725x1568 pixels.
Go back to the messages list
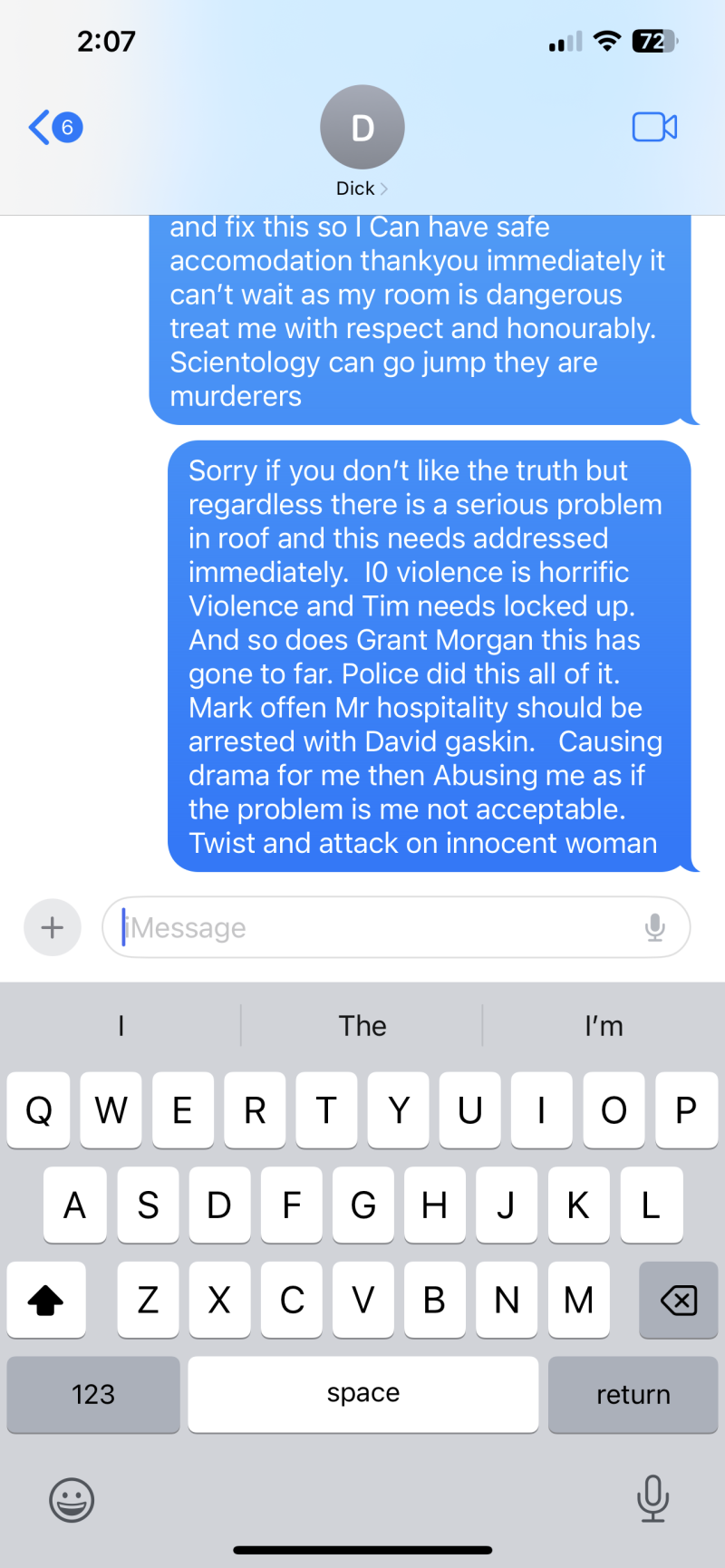(54, 127)
